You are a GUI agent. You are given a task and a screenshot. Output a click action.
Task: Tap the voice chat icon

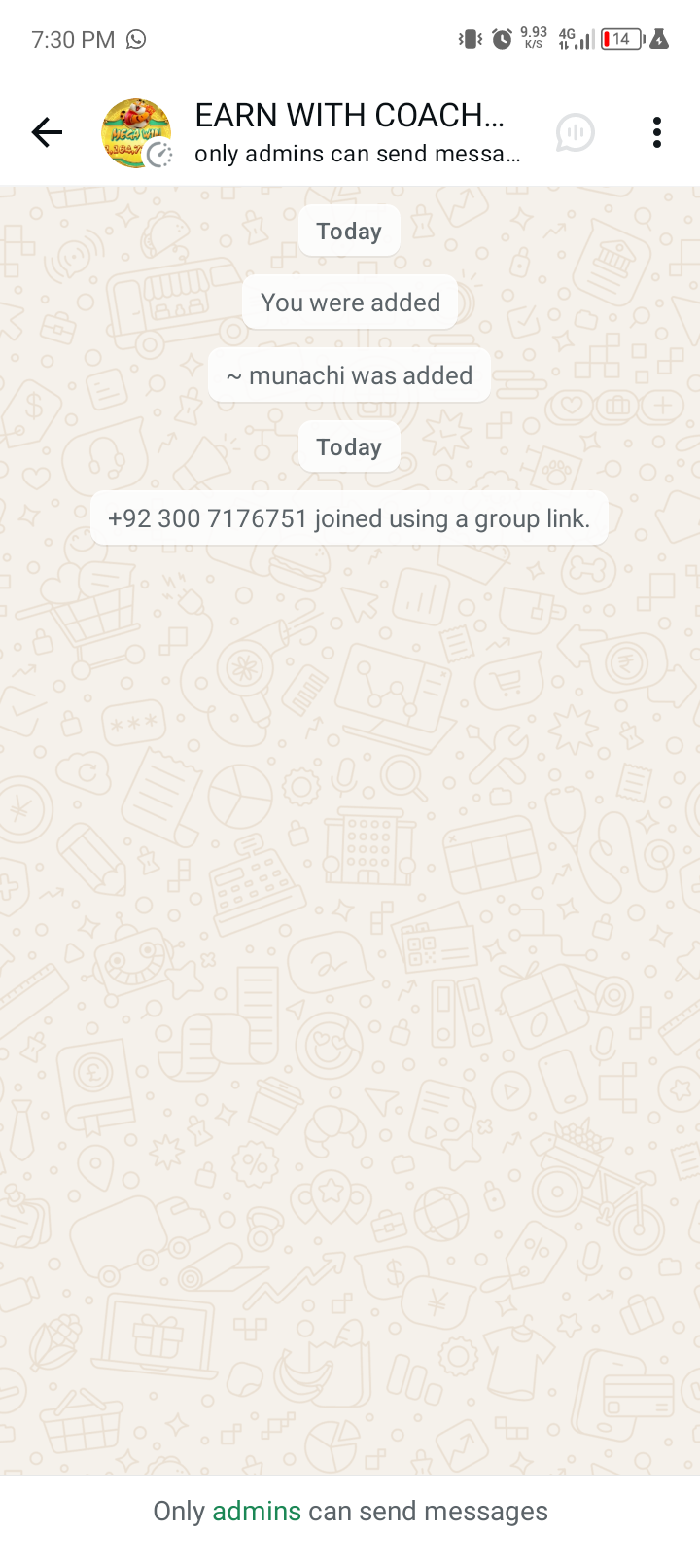(575, 132)
